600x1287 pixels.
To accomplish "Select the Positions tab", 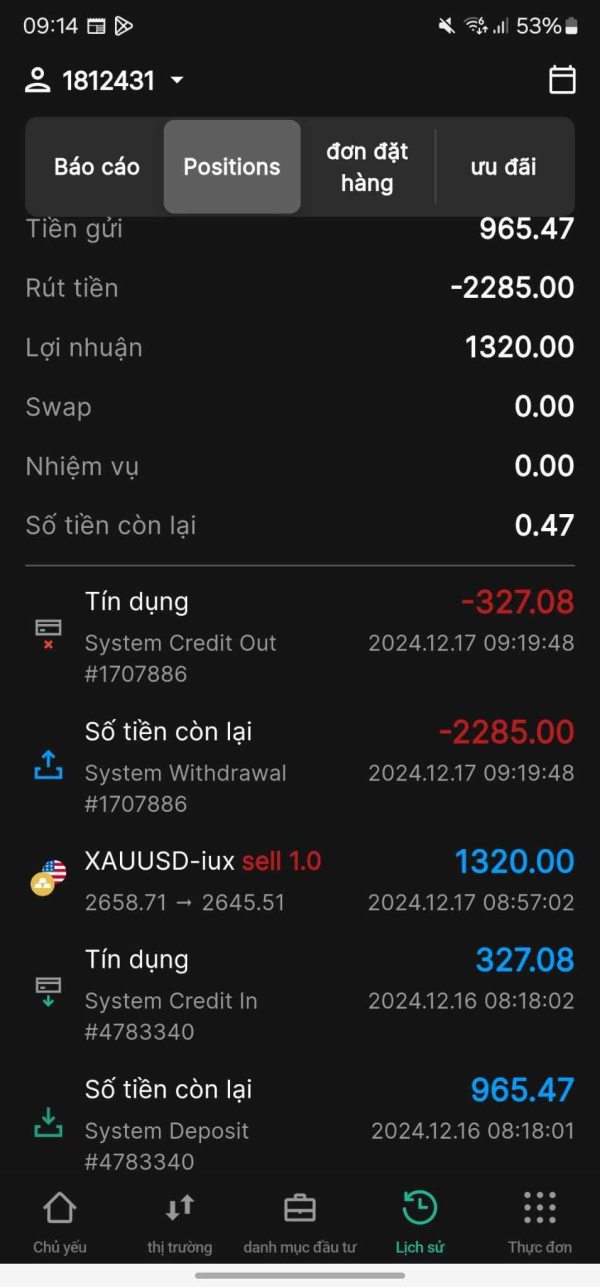I will click(232, 167).
